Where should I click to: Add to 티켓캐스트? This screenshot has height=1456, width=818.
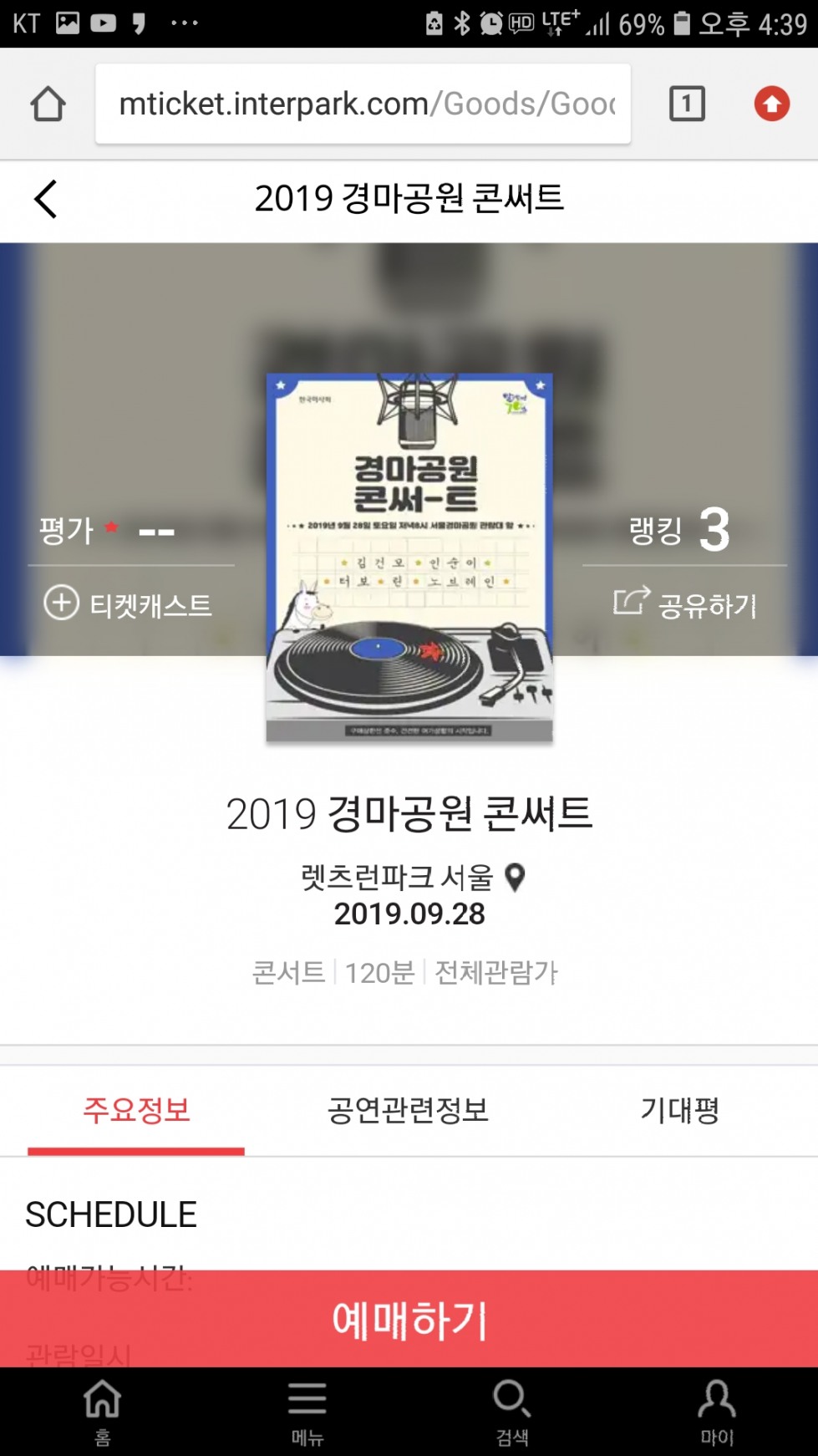(x=128, y=603)
